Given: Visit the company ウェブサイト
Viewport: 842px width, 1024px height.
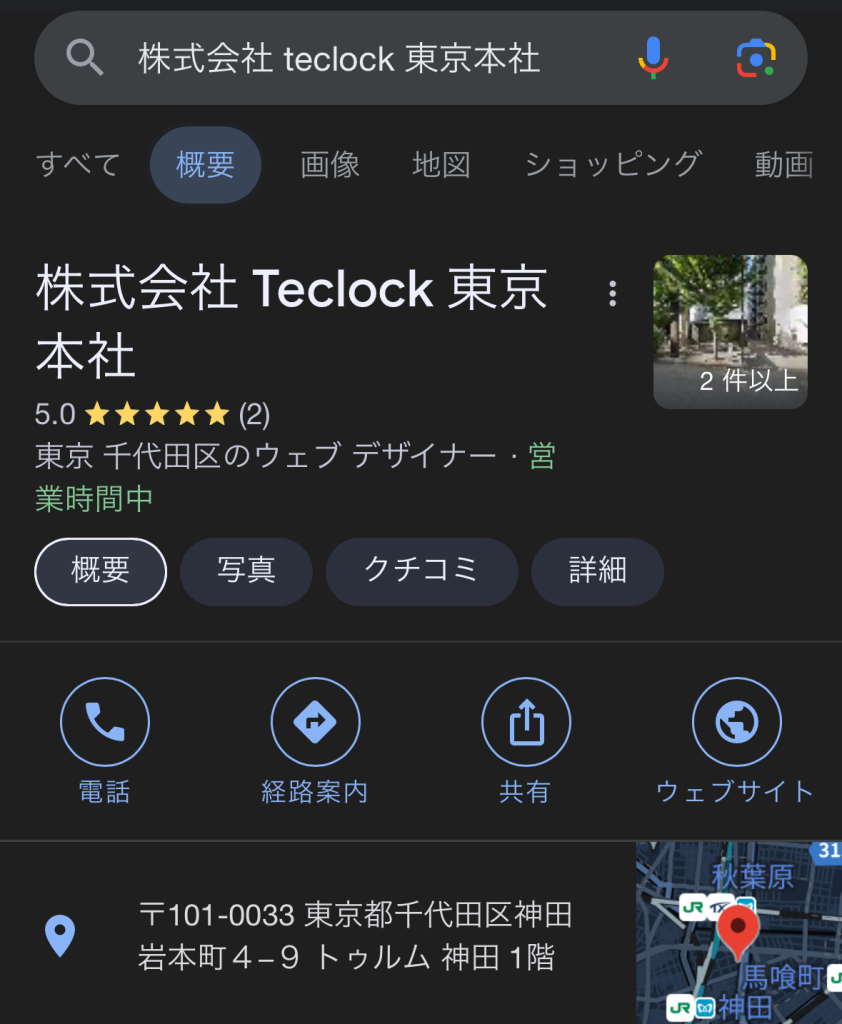Looking at the screenshot, I should (x=736, y=722).
